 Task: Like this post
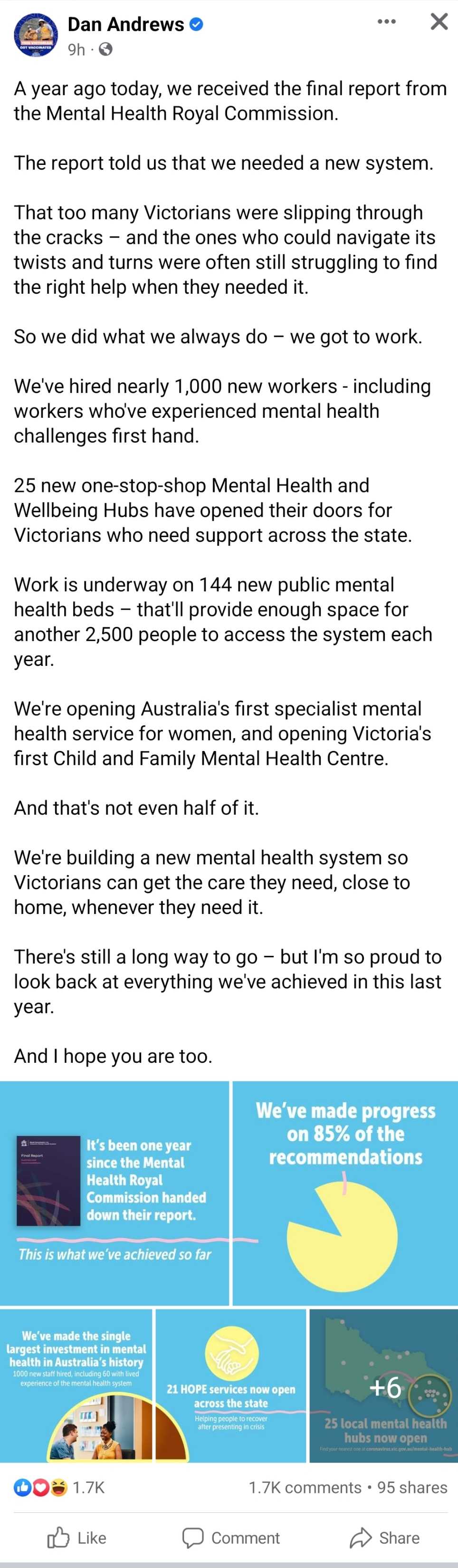click(76, 1538)
